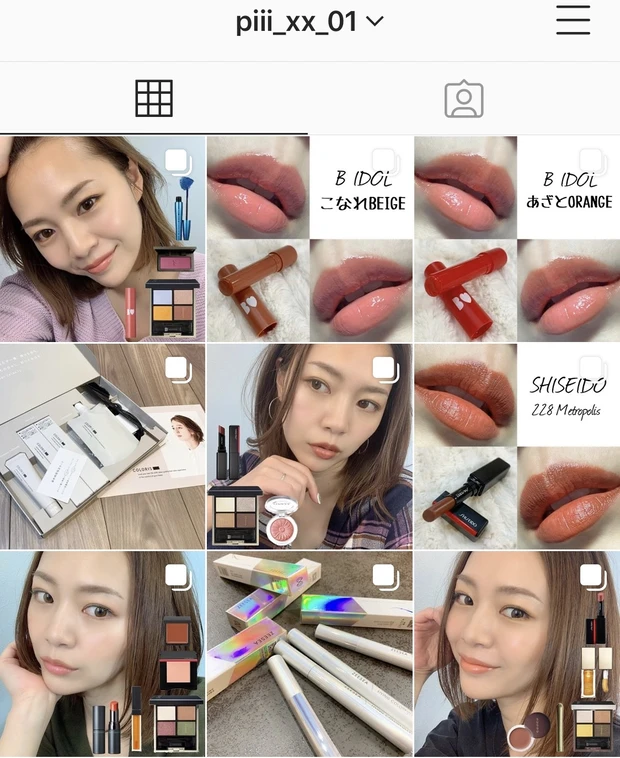Open the SHISEIDO 228 Metropolis post

click(516, 446)
